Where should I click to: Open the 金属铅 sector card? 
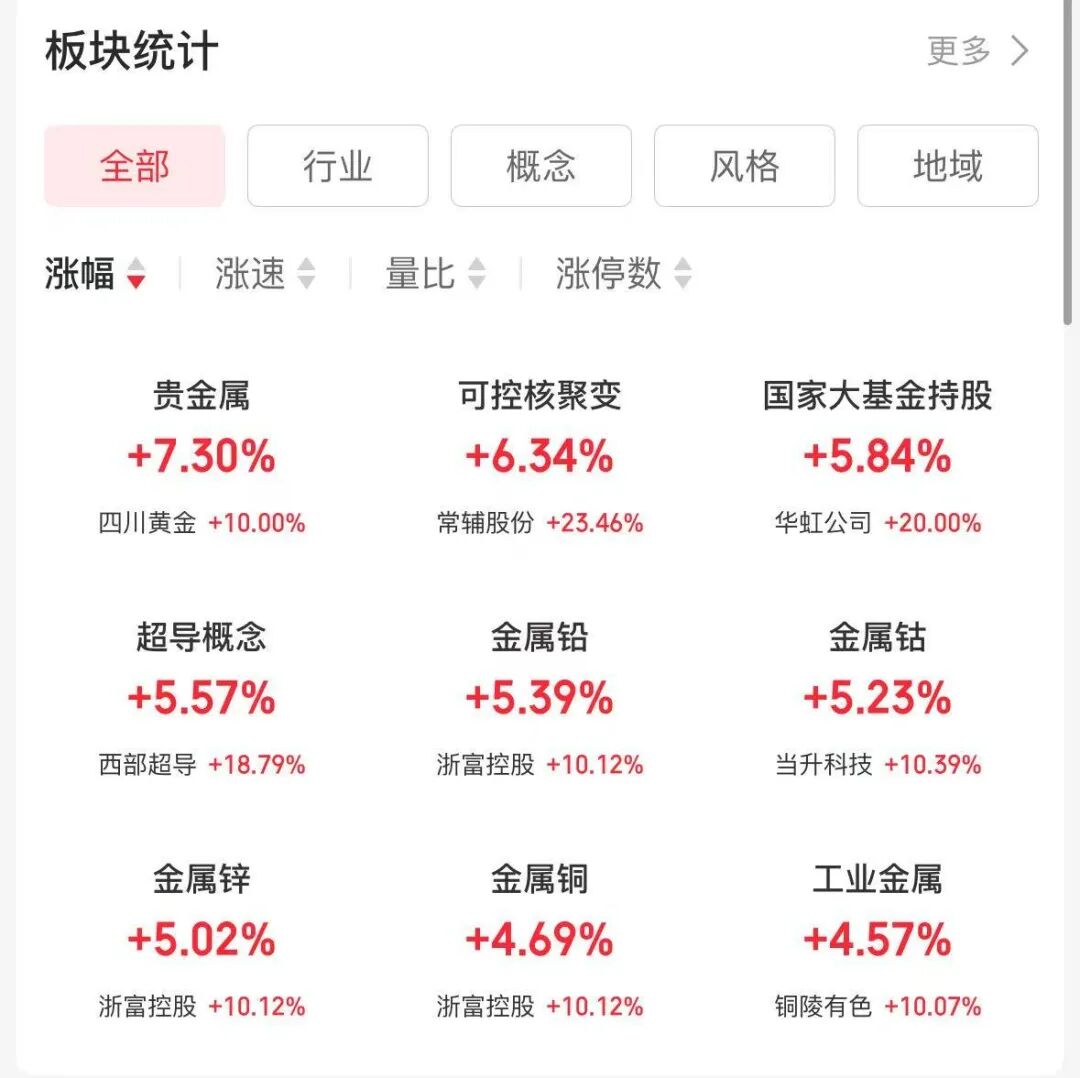[x=540, y=698]
